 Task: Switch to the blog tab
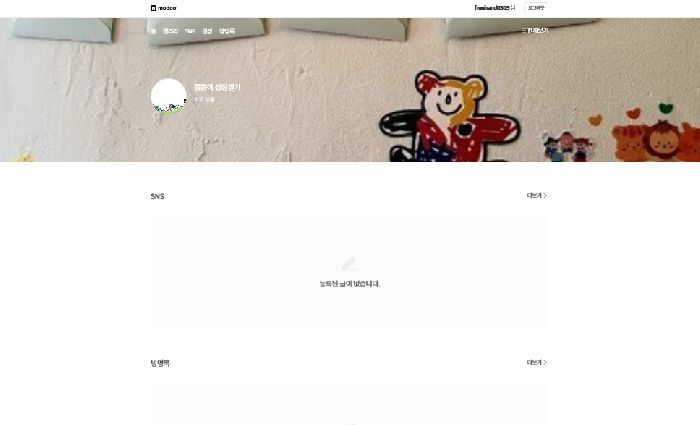coord(171,31)
